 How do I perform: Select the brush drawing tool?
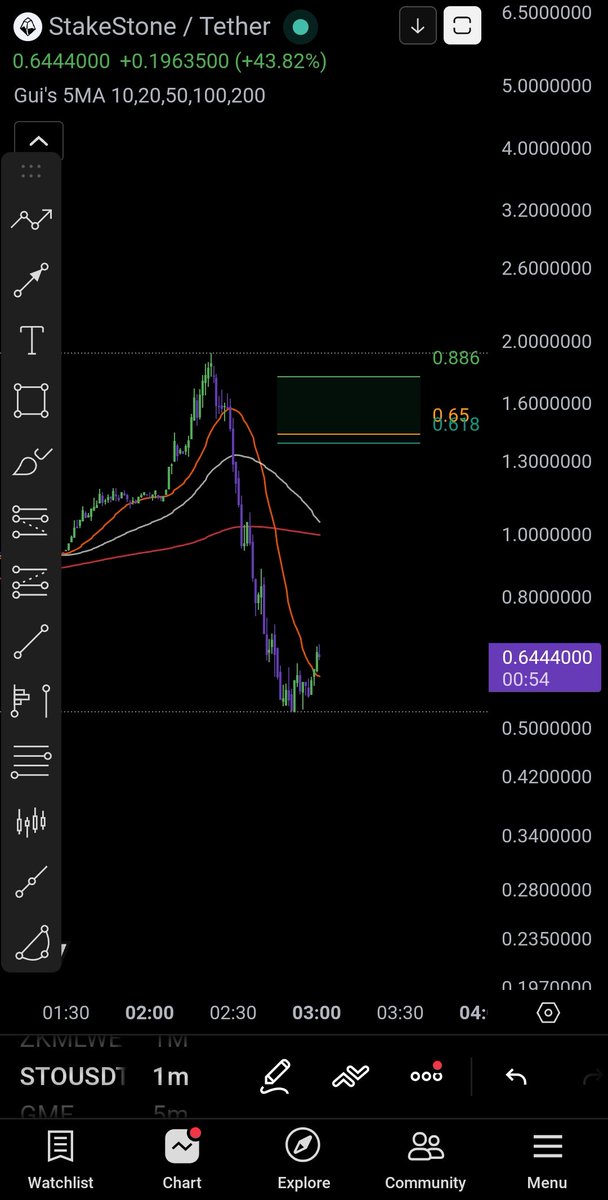31,461
